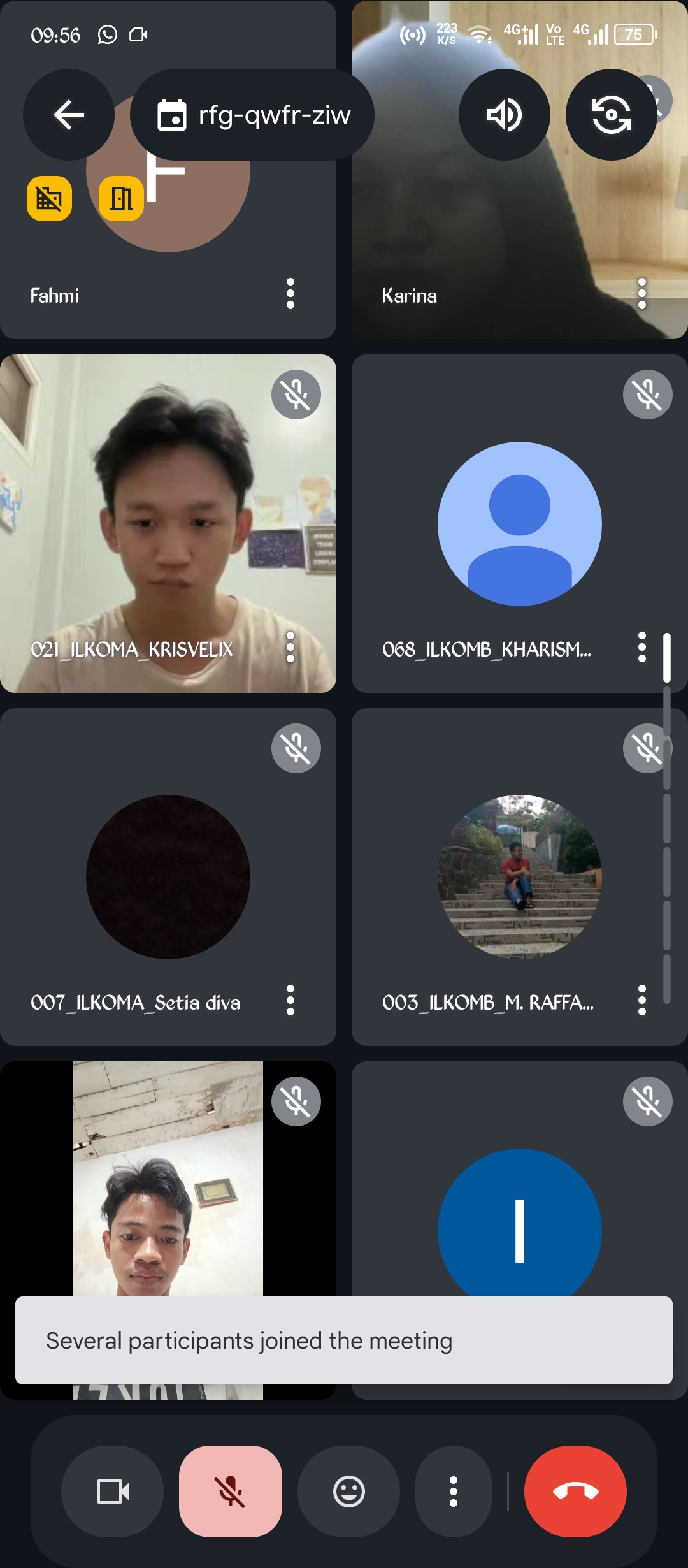Send an emoji reaction

tap(348, 1492)
